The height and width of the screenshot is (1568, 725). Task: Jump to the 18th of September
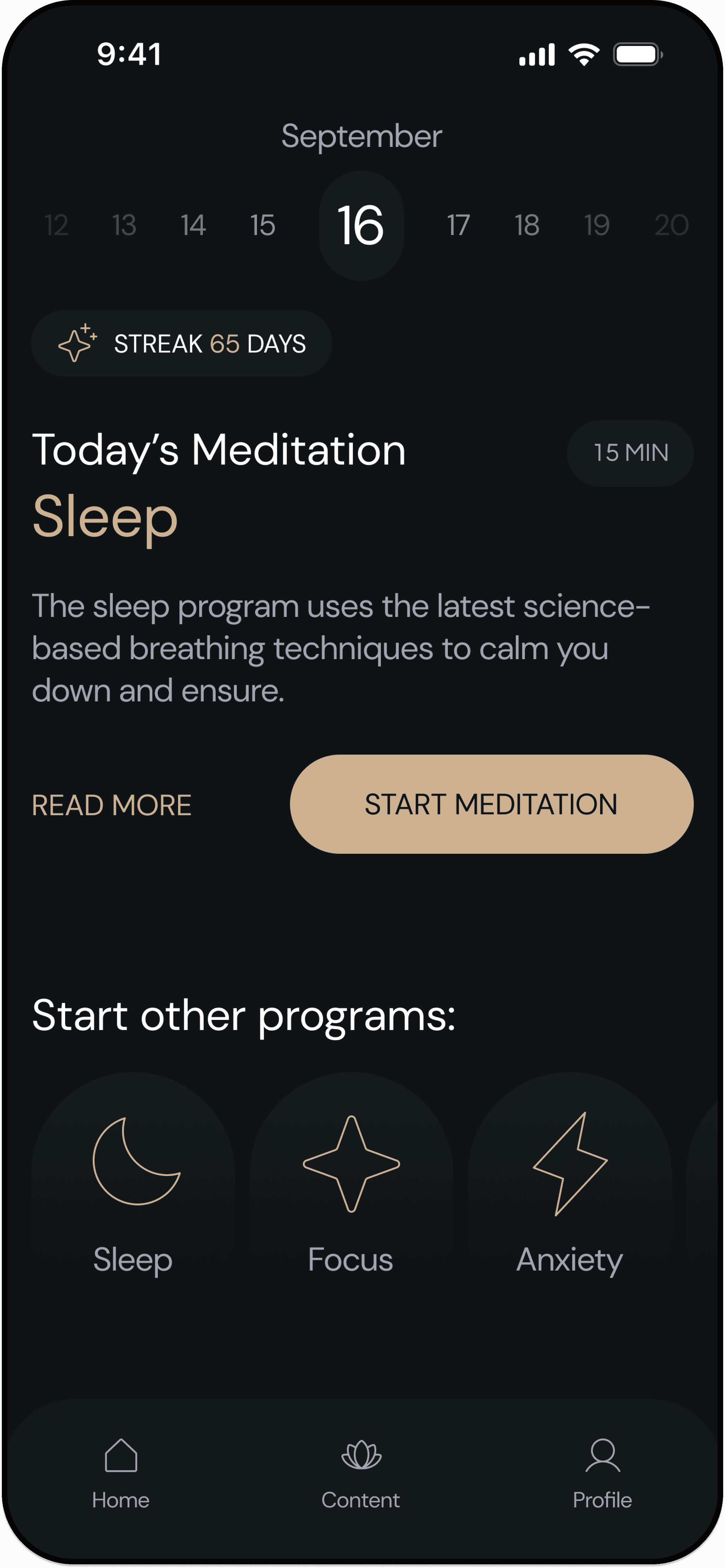526,226
